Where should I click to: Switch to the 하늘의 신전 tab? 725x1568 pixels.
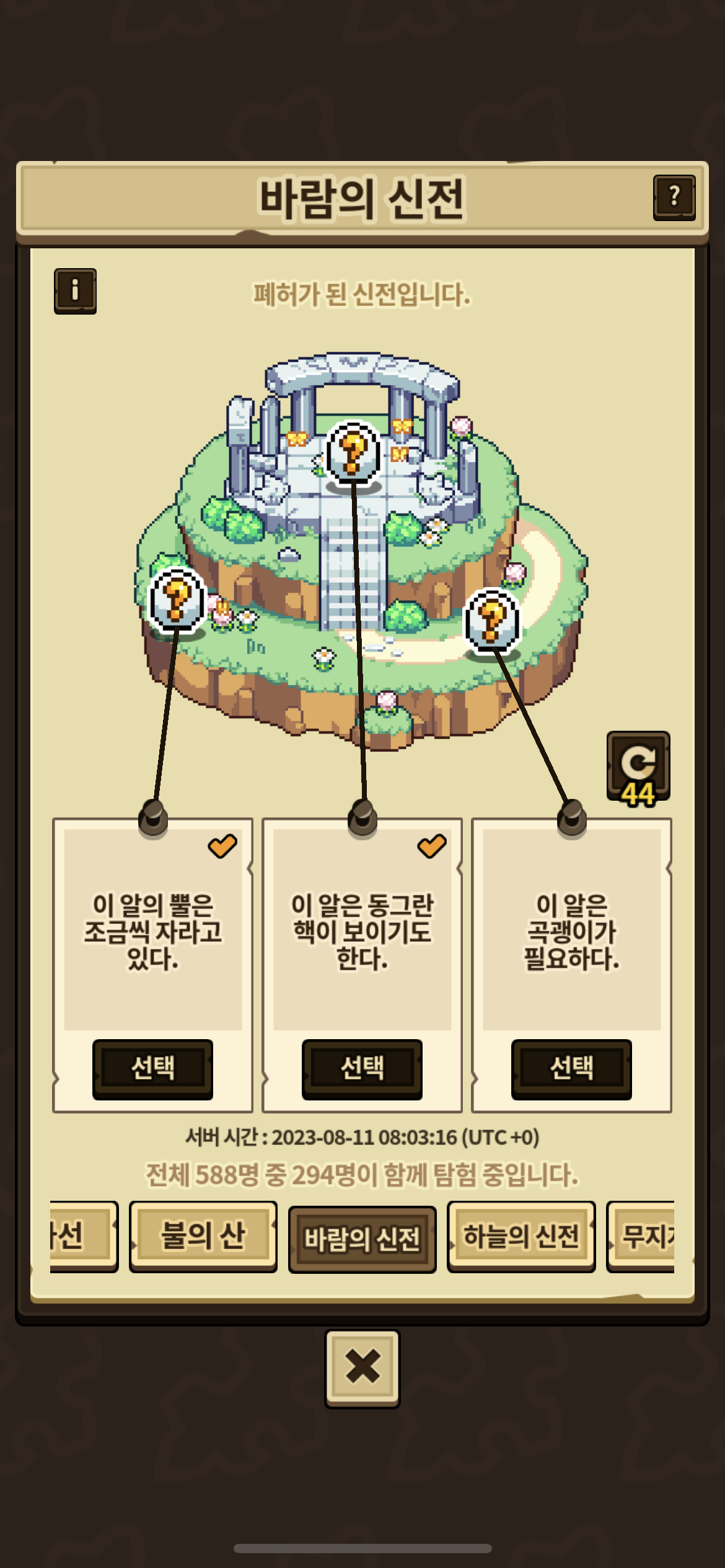tap(521, 1237)
